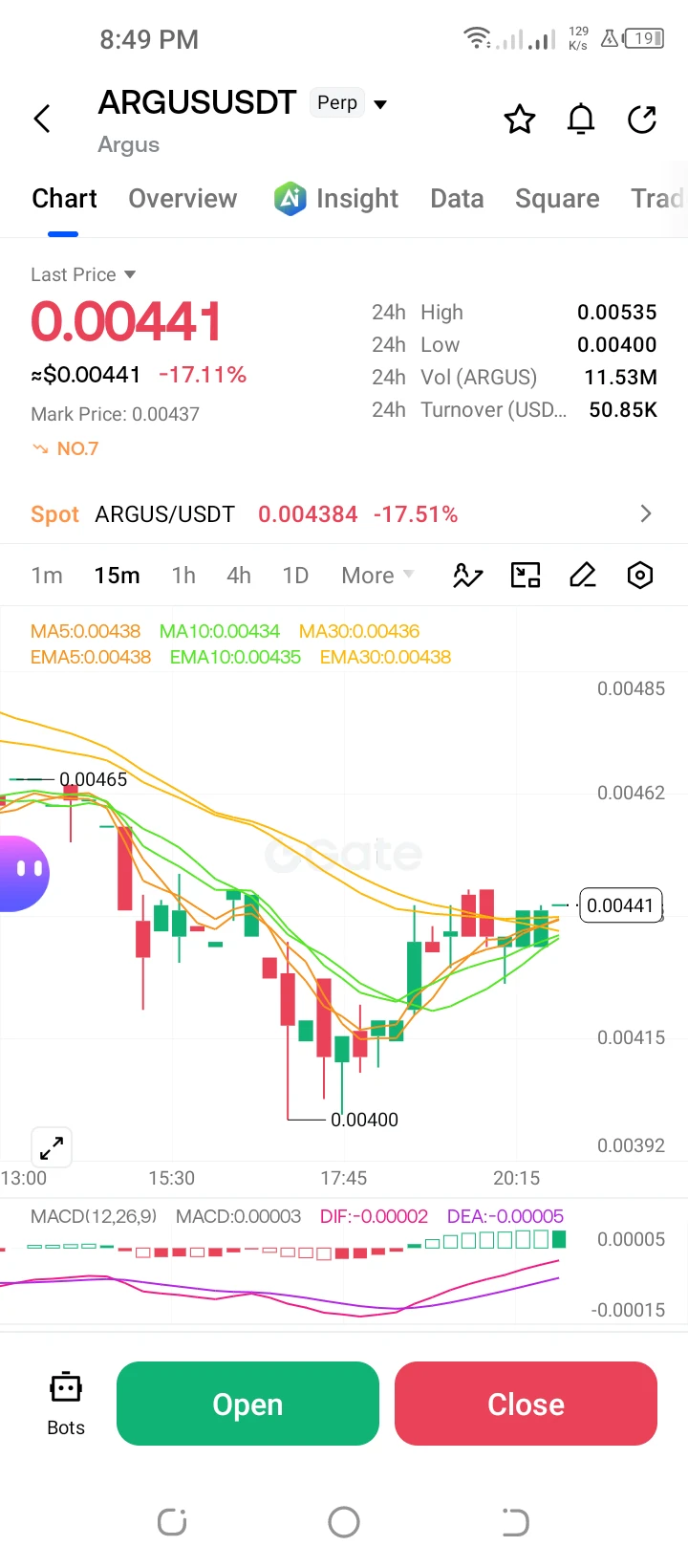Screen dimensions: 688x1568
Task: Switch to the Overview tab
Action: tap(183, 198)
